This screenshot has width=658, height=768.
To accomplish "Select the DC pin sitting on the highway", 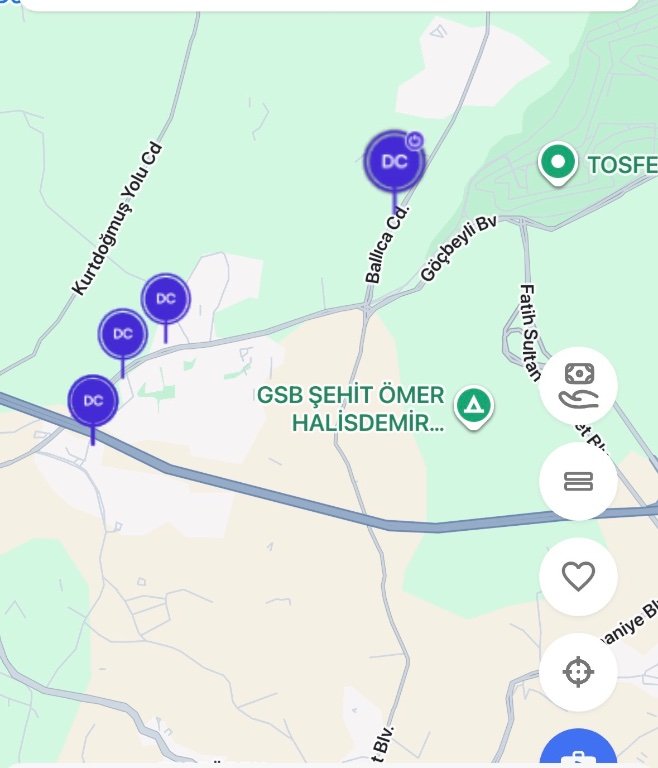I will click(x=93, y=400).
